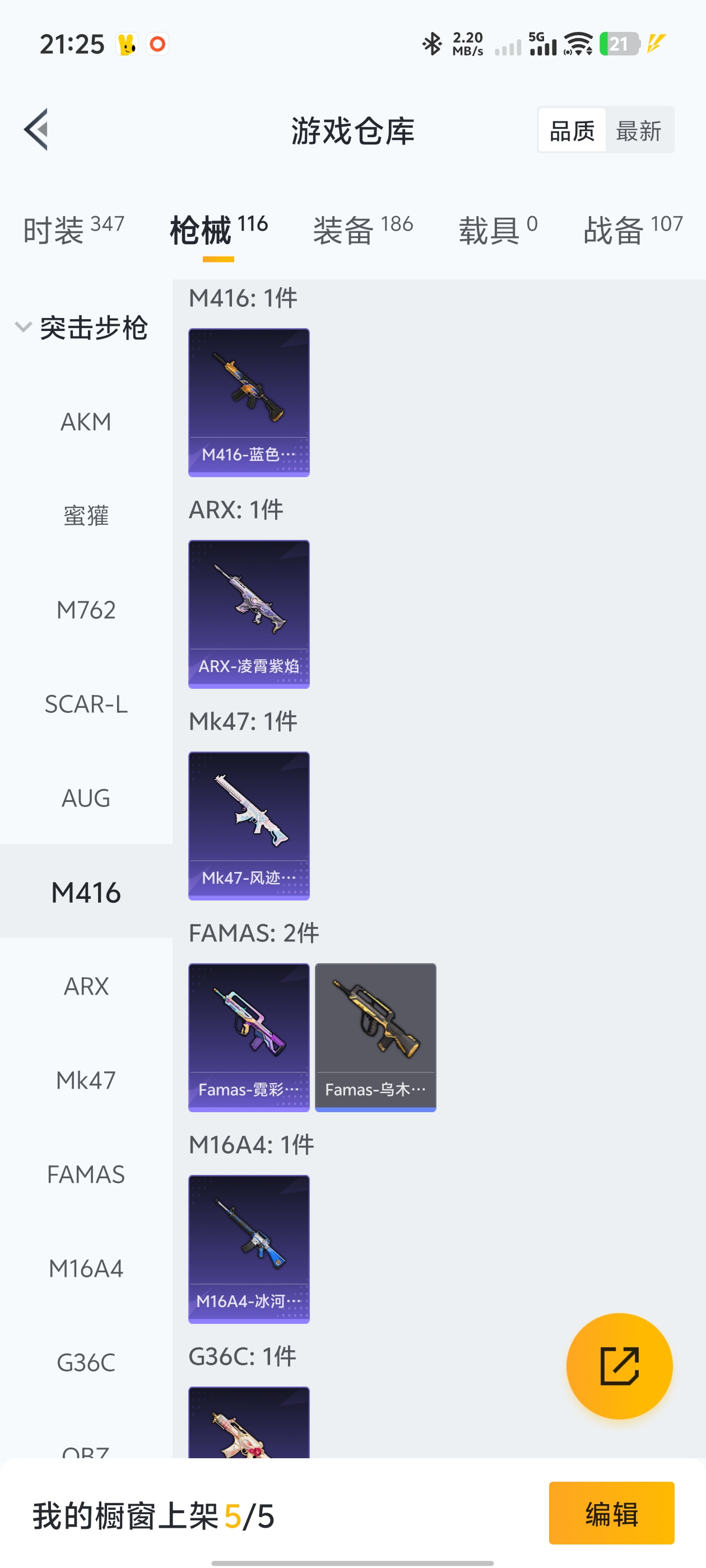Screen dimensions: 706x1568
Task: Switch to the 装备 tab
Action: click(x=363, y=230)
